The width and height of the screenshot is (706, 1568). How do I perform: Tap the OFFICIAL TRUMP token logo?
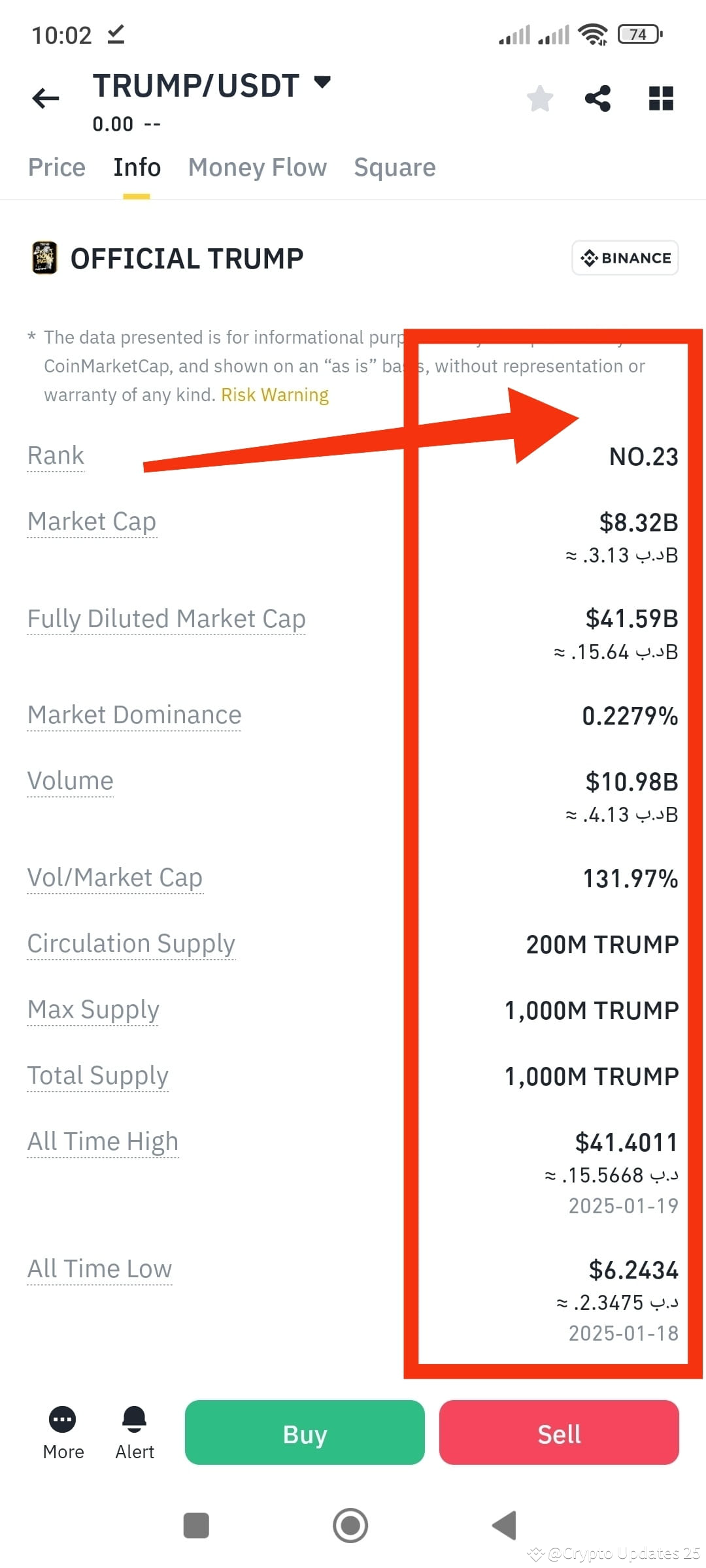click(x=43, y=257)
